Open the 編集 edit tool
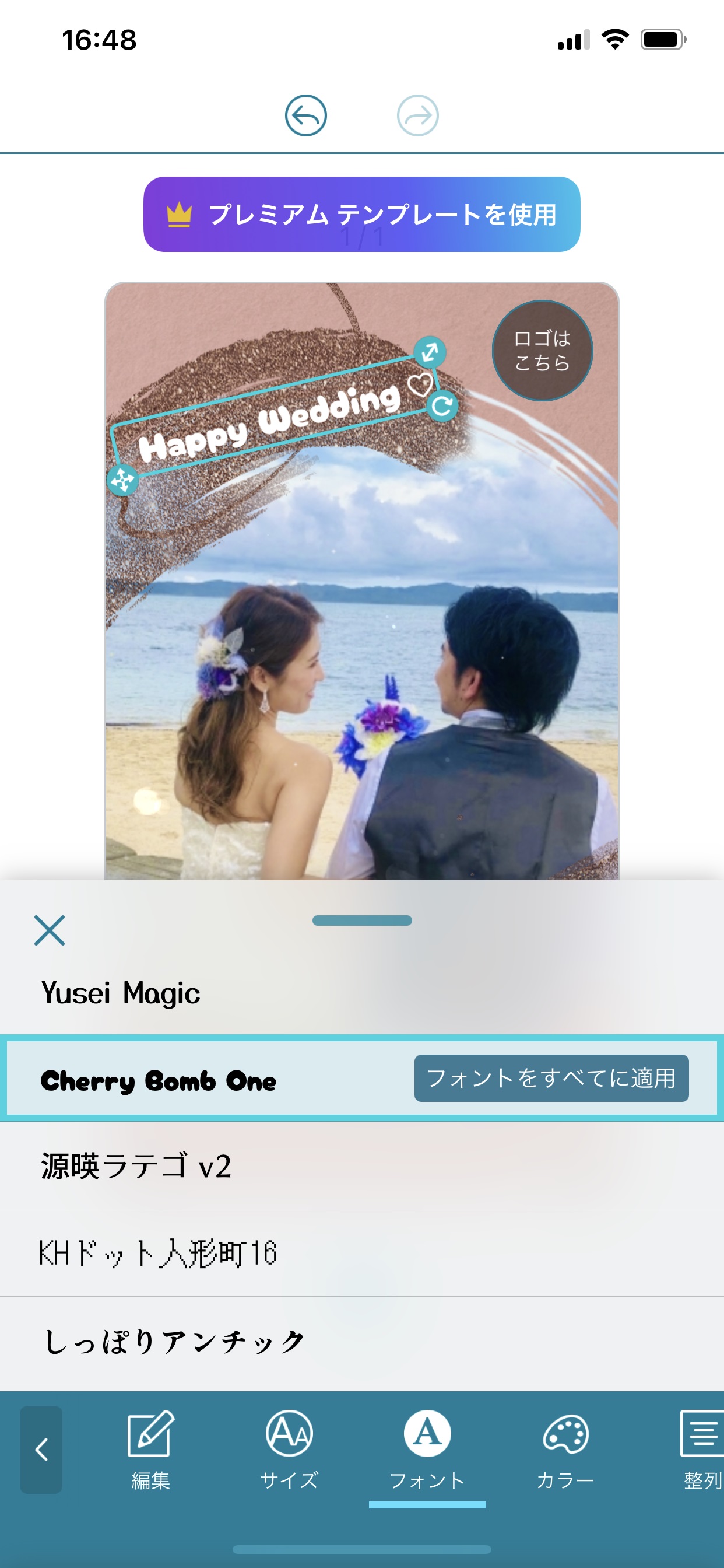This screenshot has width=724, height=1568. (x=151, y=1450)
